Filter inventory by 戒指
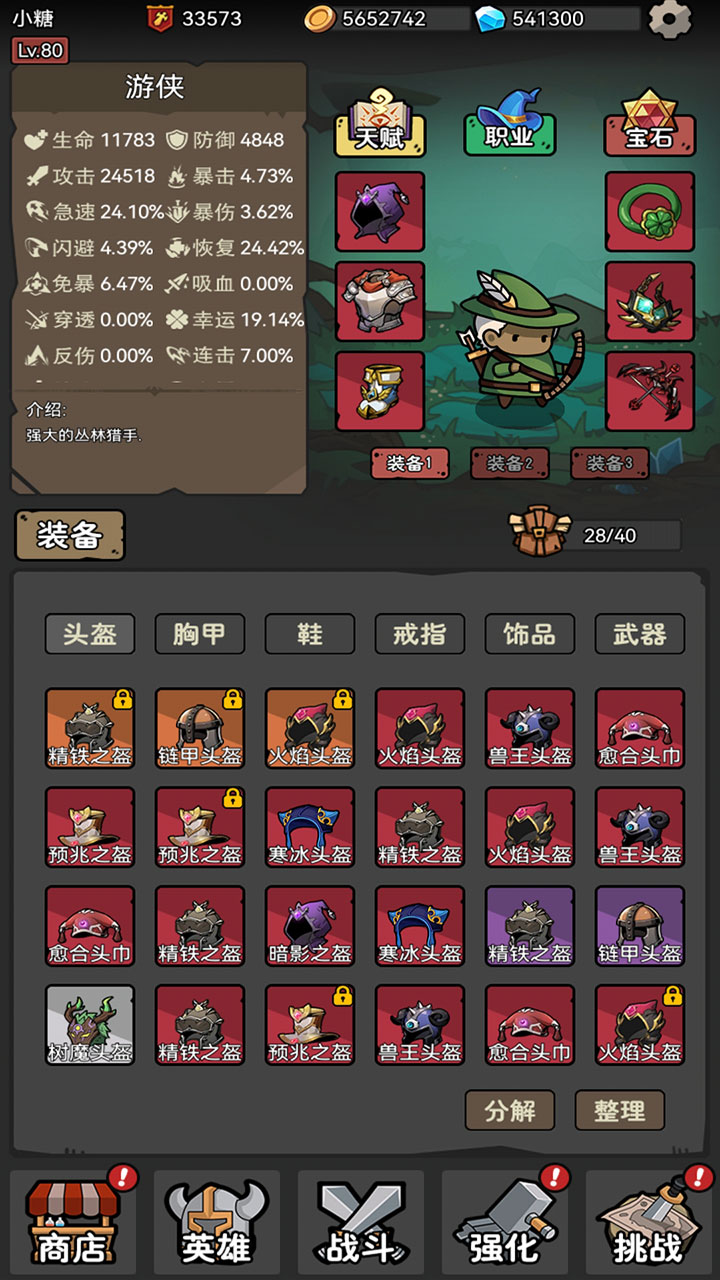 pyautogui.click(x=420, y=634)
